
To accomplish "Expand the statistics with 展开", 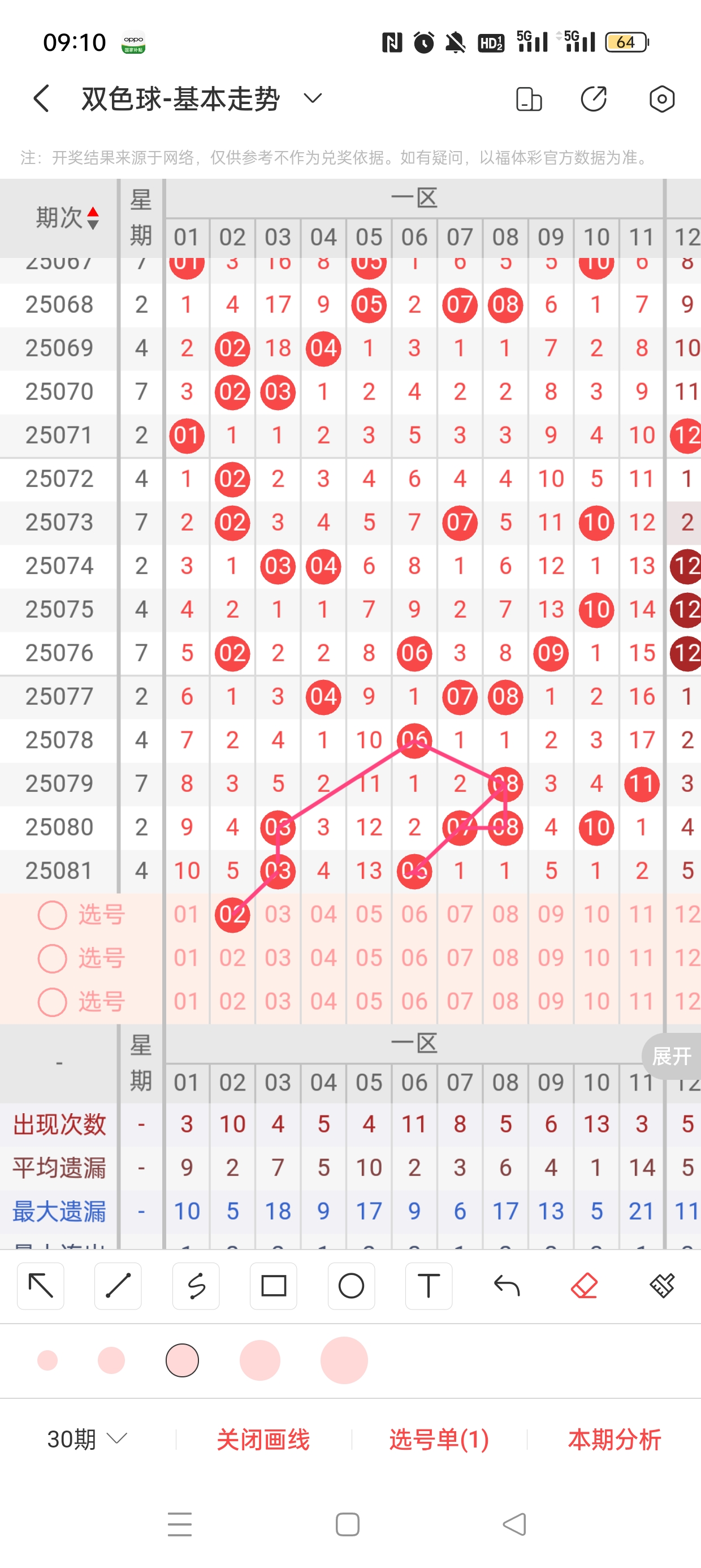I will [672, 1056].
